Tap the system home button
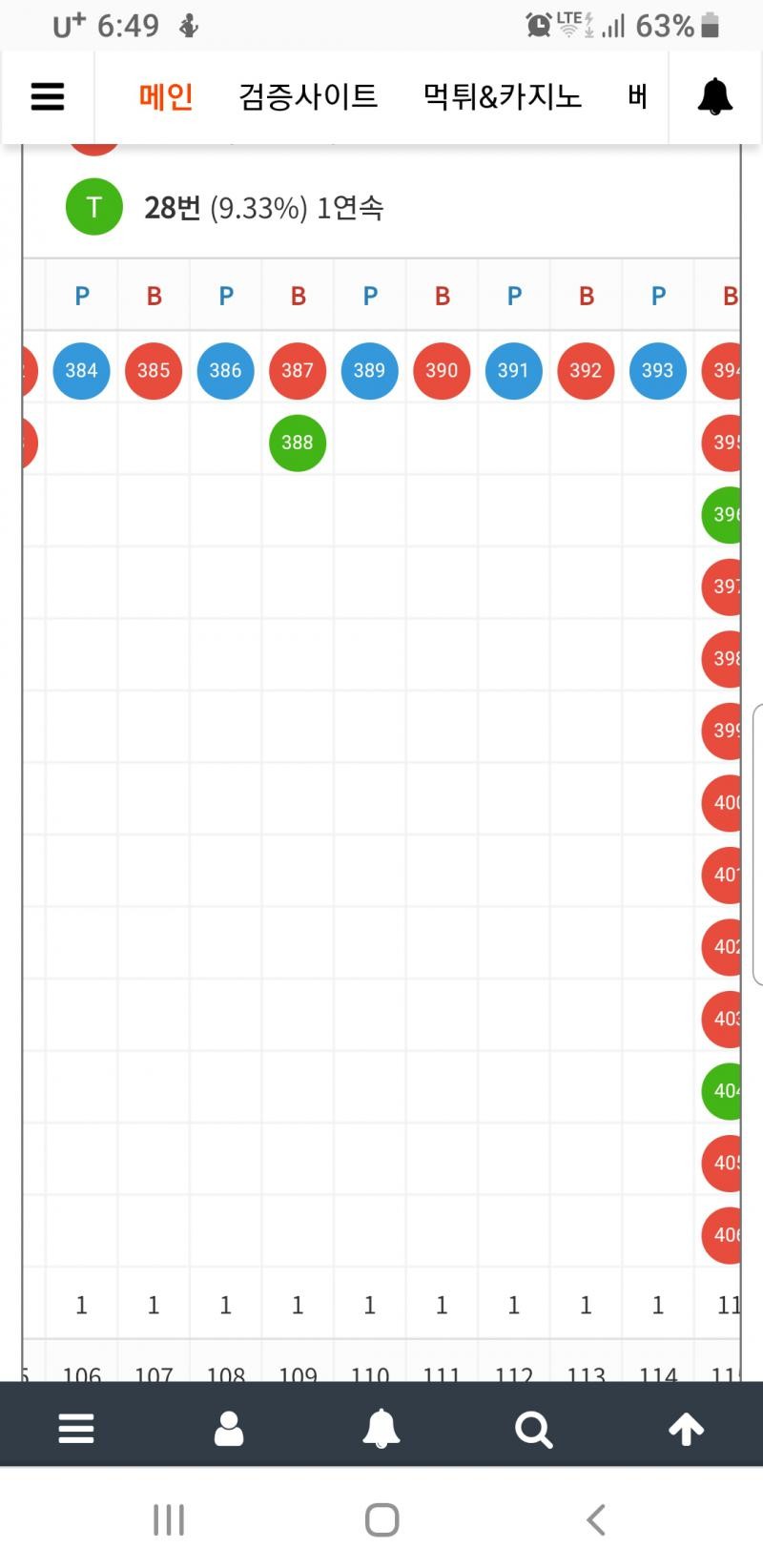 click(381, 1519)
